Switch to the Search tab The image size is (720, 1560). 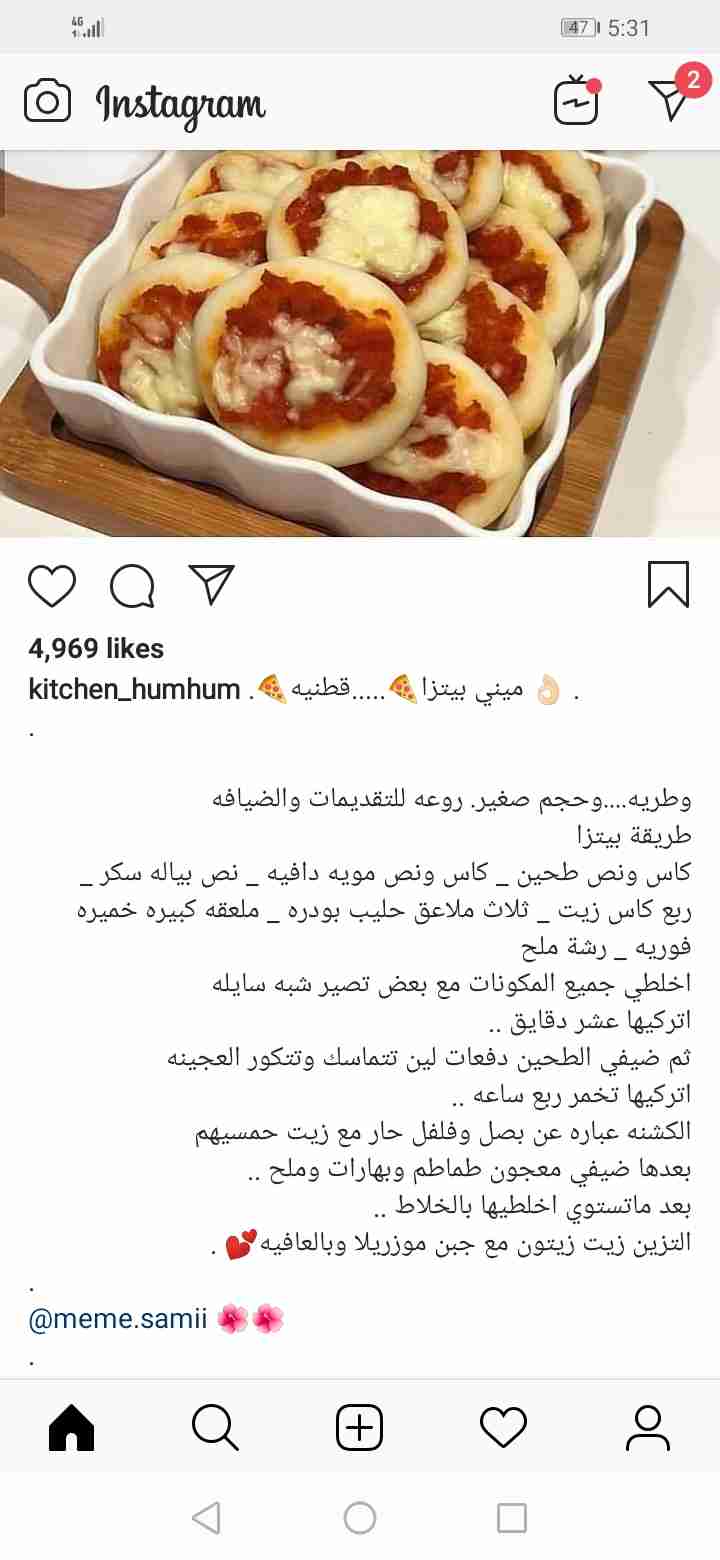point(215,1427)
